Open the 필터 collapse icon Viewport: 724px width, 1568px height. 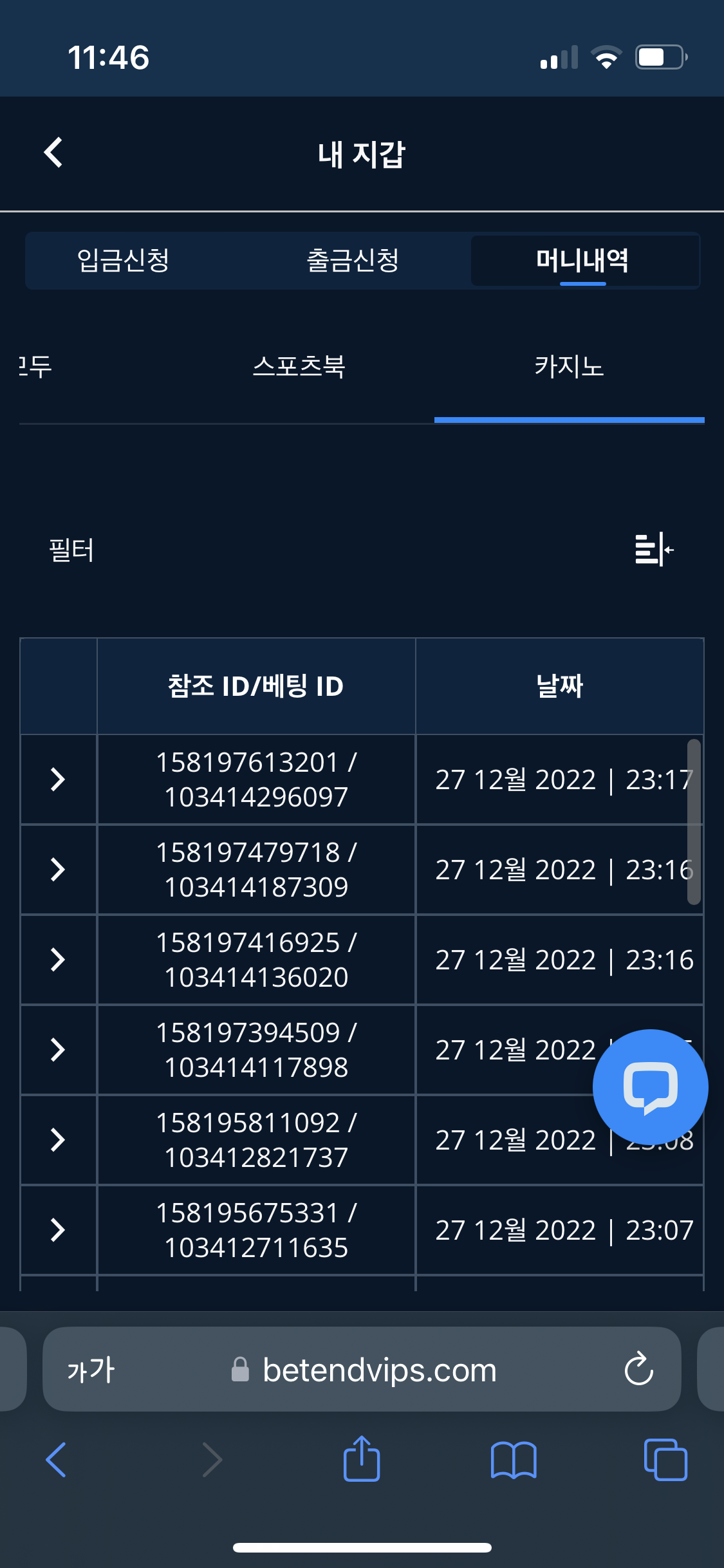[654, 550]
